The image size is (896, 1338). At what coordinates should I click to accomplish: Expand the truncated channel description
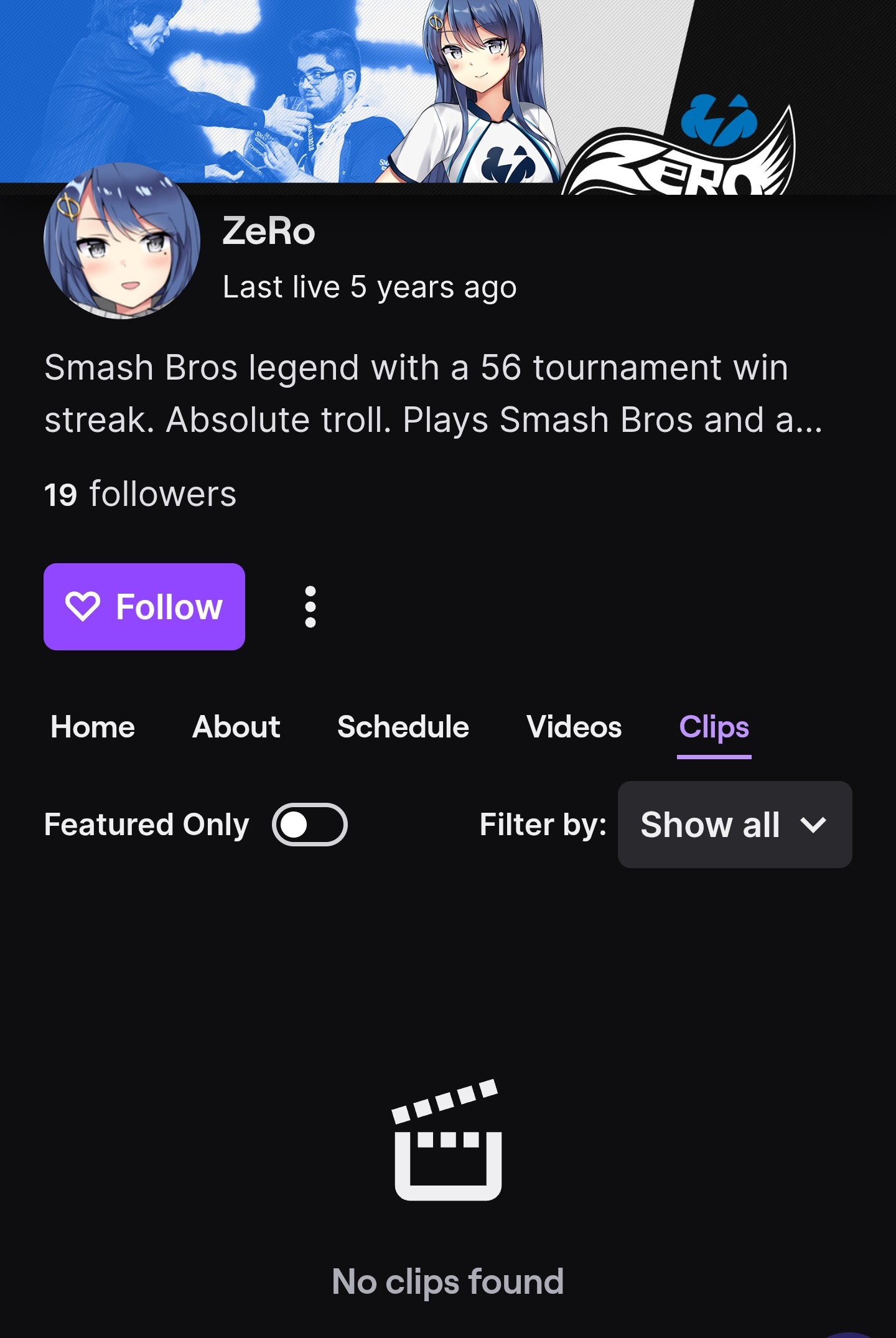434,393
